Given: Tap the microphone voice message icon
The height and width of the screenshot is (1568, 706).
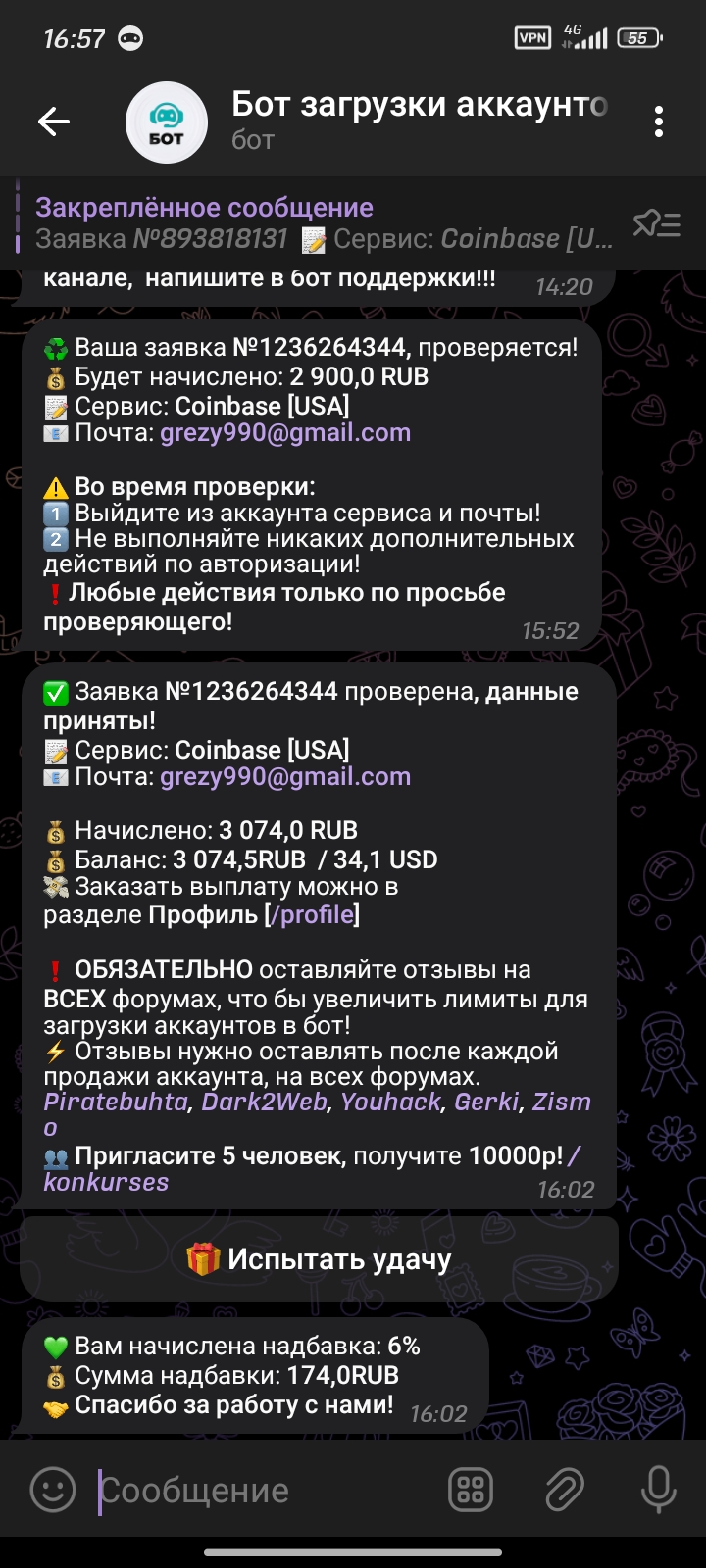Looking at the screenshot, I should click(658, 1490).
